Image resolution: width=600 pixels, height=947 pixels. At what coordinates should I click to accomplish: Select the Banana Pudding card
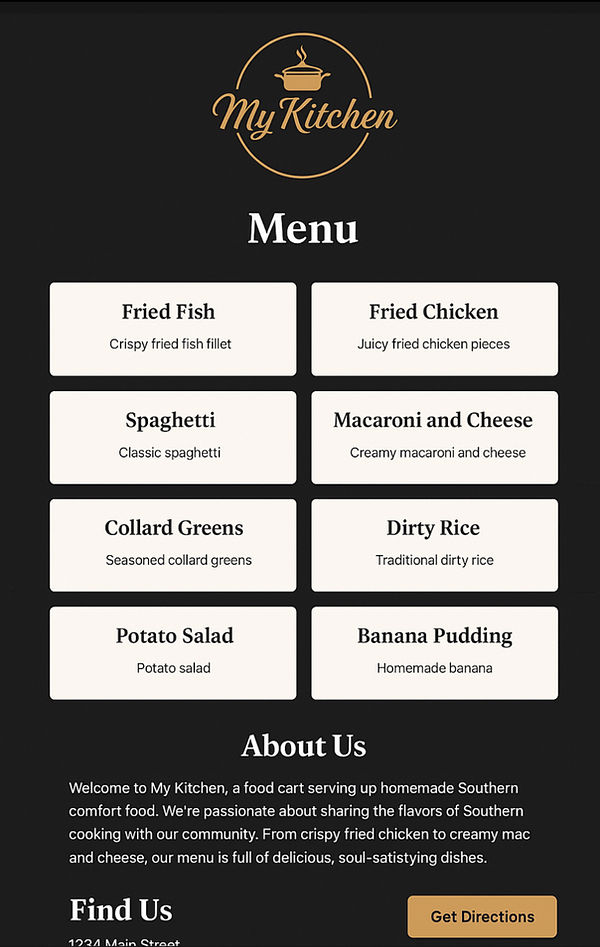(434, 653)
